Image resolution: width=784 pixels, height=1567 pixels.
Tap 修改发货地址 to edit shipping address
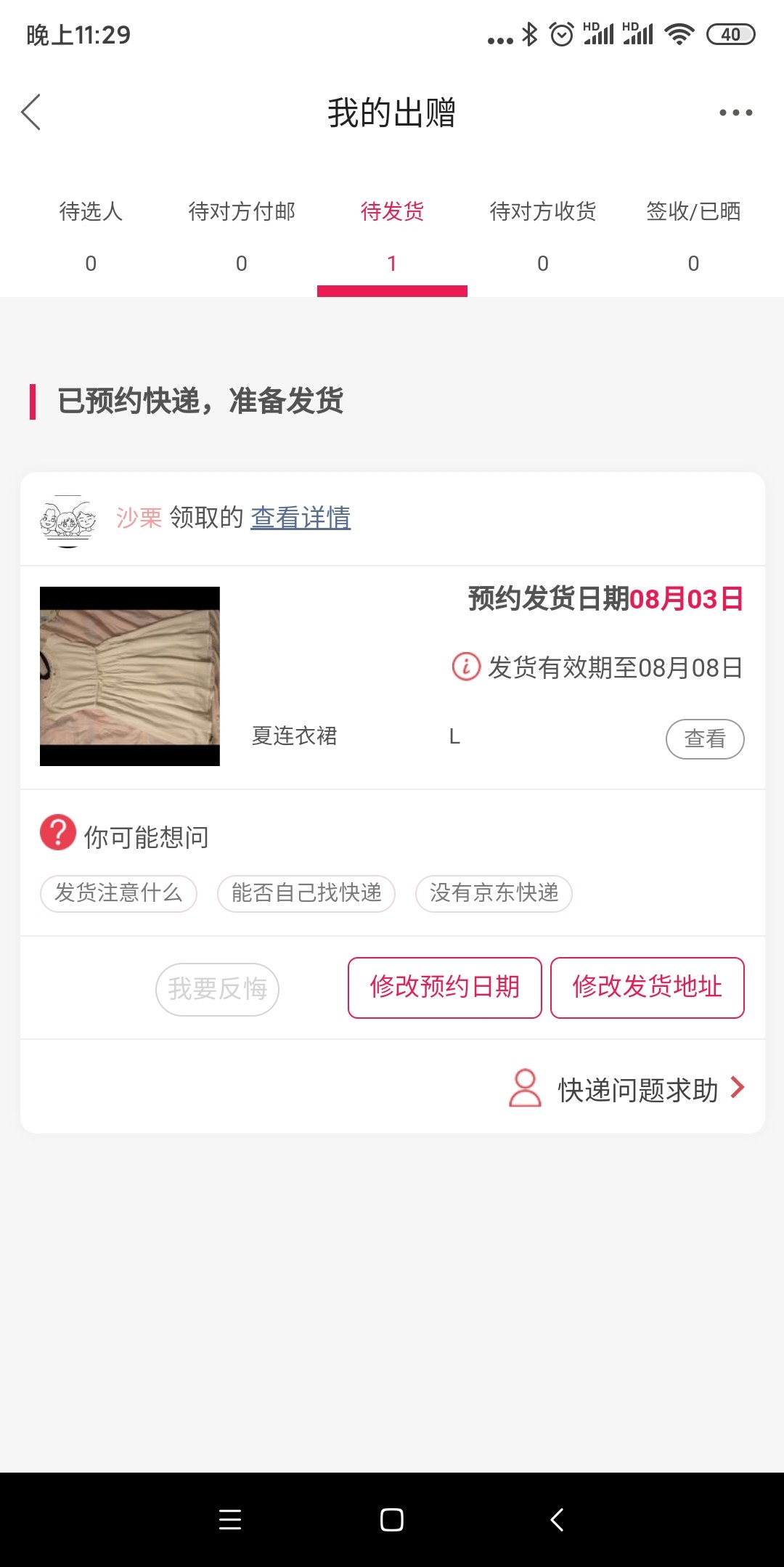click(x=648, y=988)
